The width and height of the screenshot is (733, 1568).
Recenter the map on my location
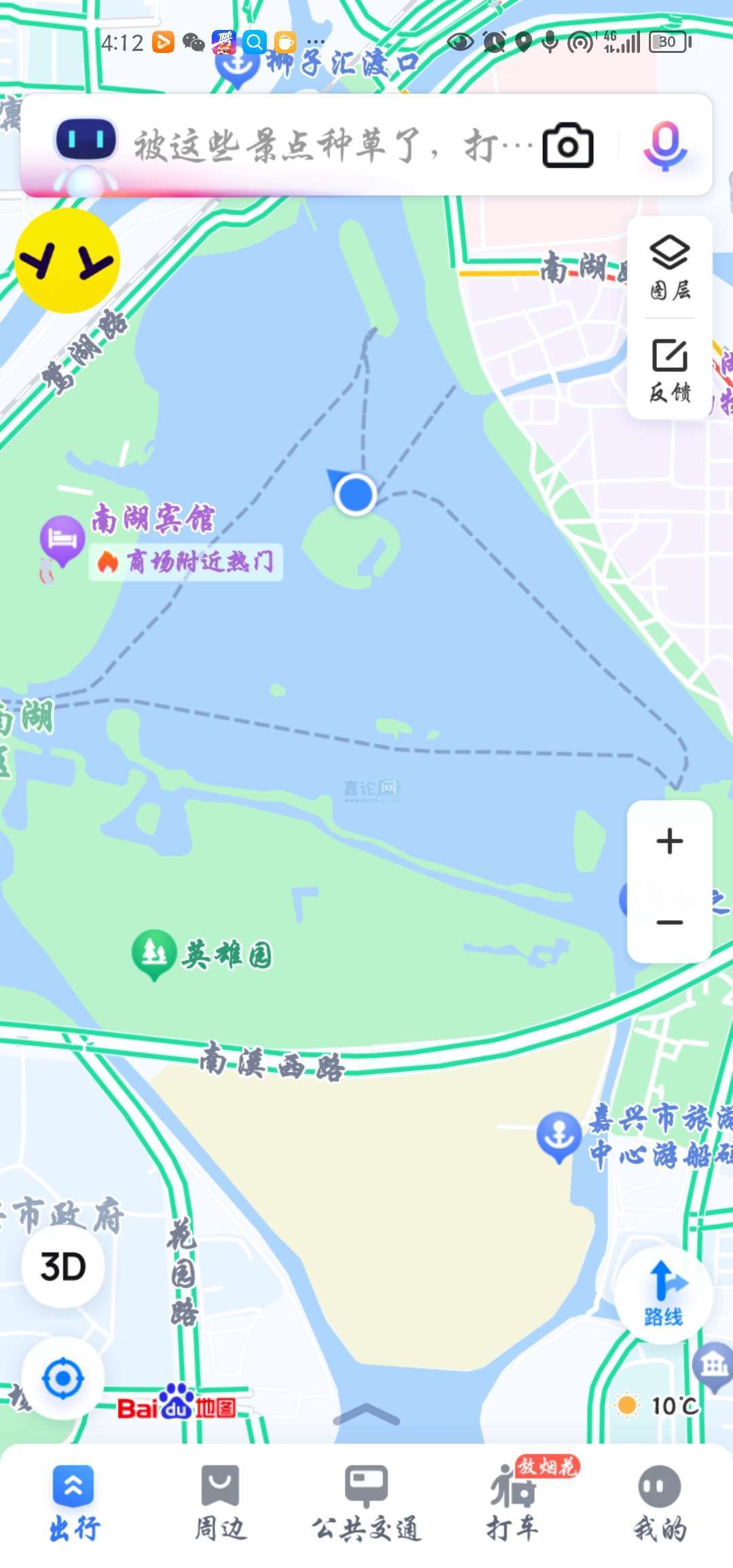pos(63,1379)
